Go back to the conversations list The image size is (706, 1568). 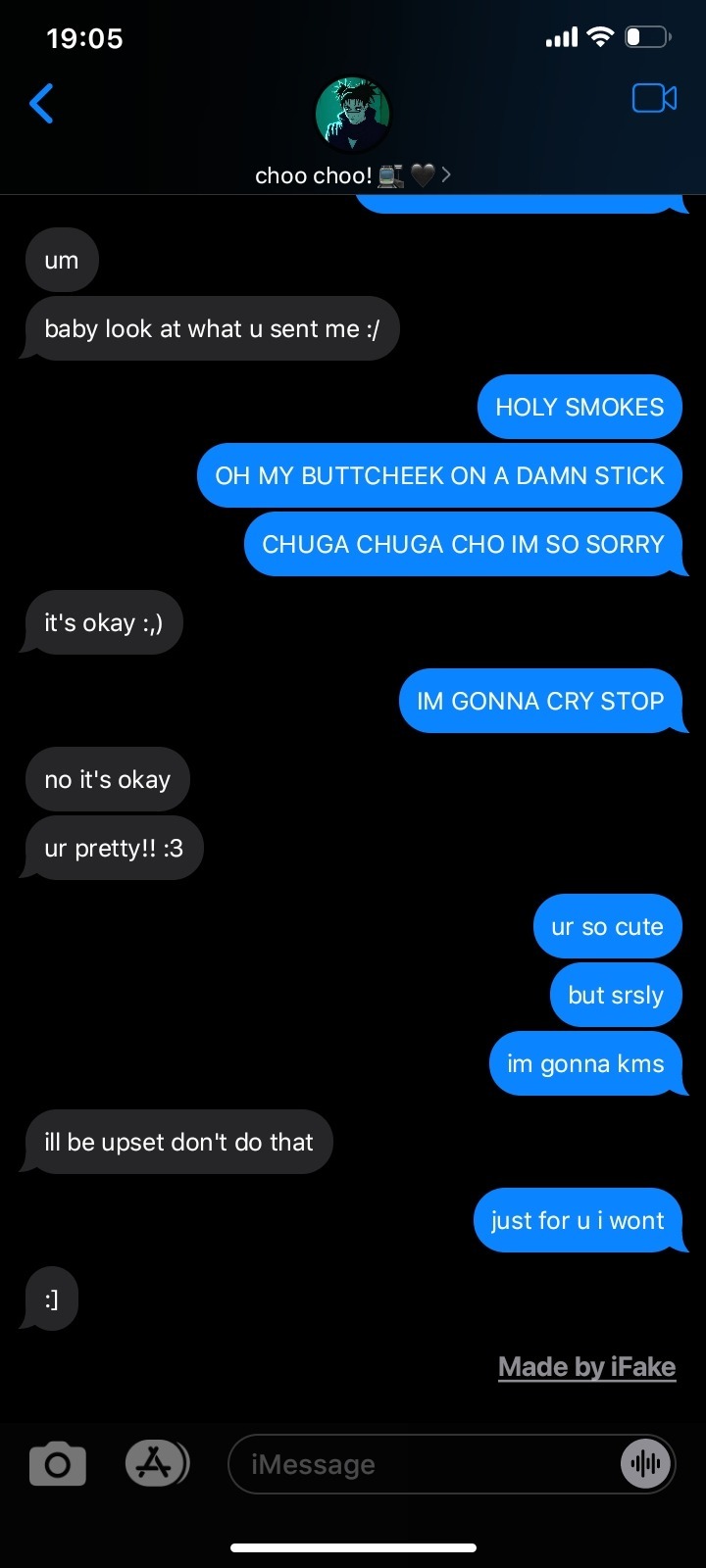click(41, 103)
